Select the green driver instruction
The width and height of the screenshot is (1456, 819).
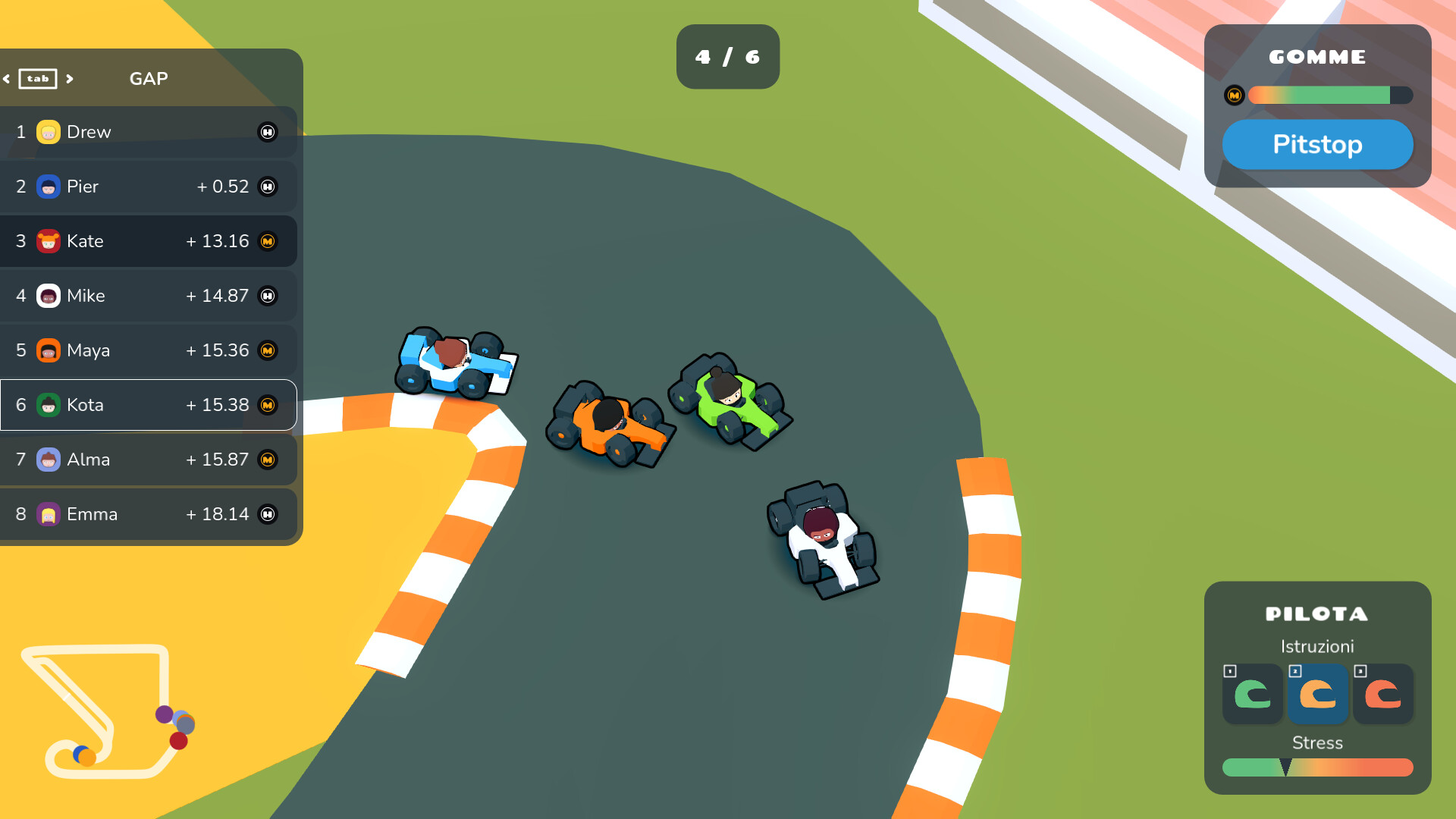(x=1252, y=694)
